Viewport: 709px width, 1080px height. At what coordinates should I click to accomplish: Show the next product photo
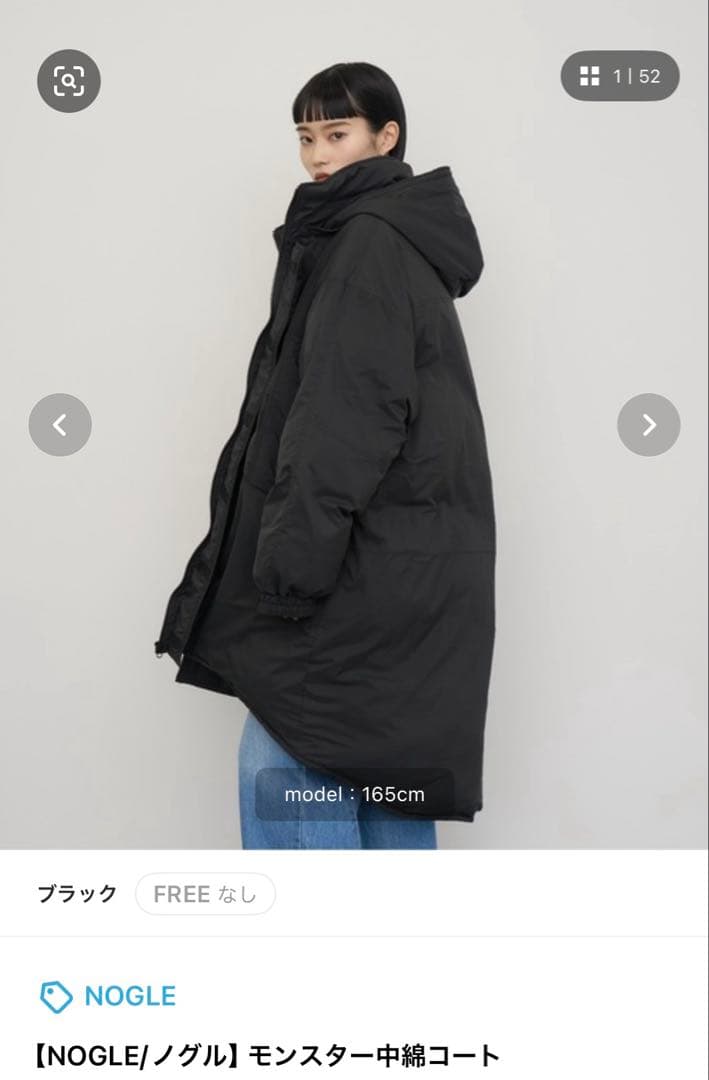tap(648, 425)
